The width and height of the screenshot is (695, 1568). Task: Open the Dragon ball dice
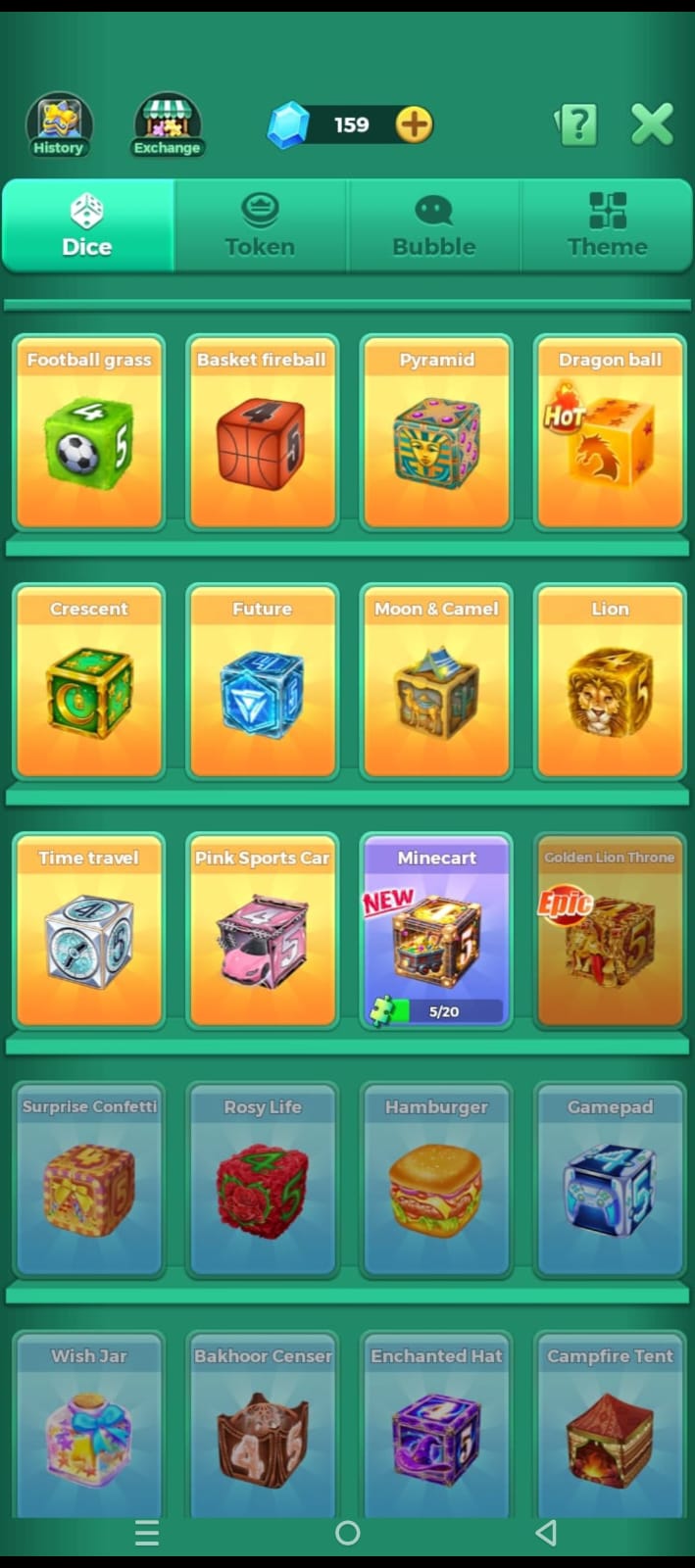(610, 433)
